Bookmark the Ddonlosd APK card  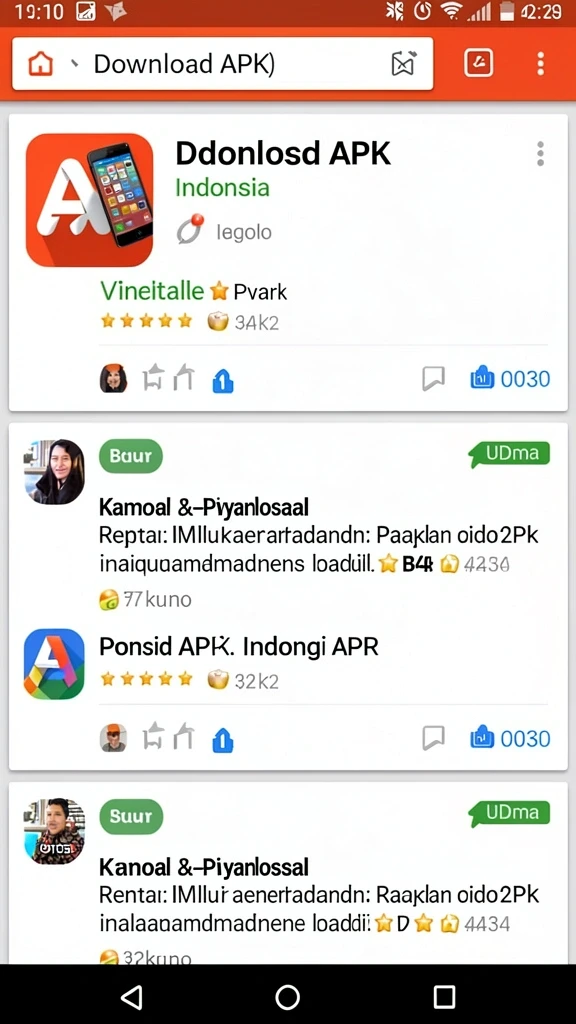(434, 378)
